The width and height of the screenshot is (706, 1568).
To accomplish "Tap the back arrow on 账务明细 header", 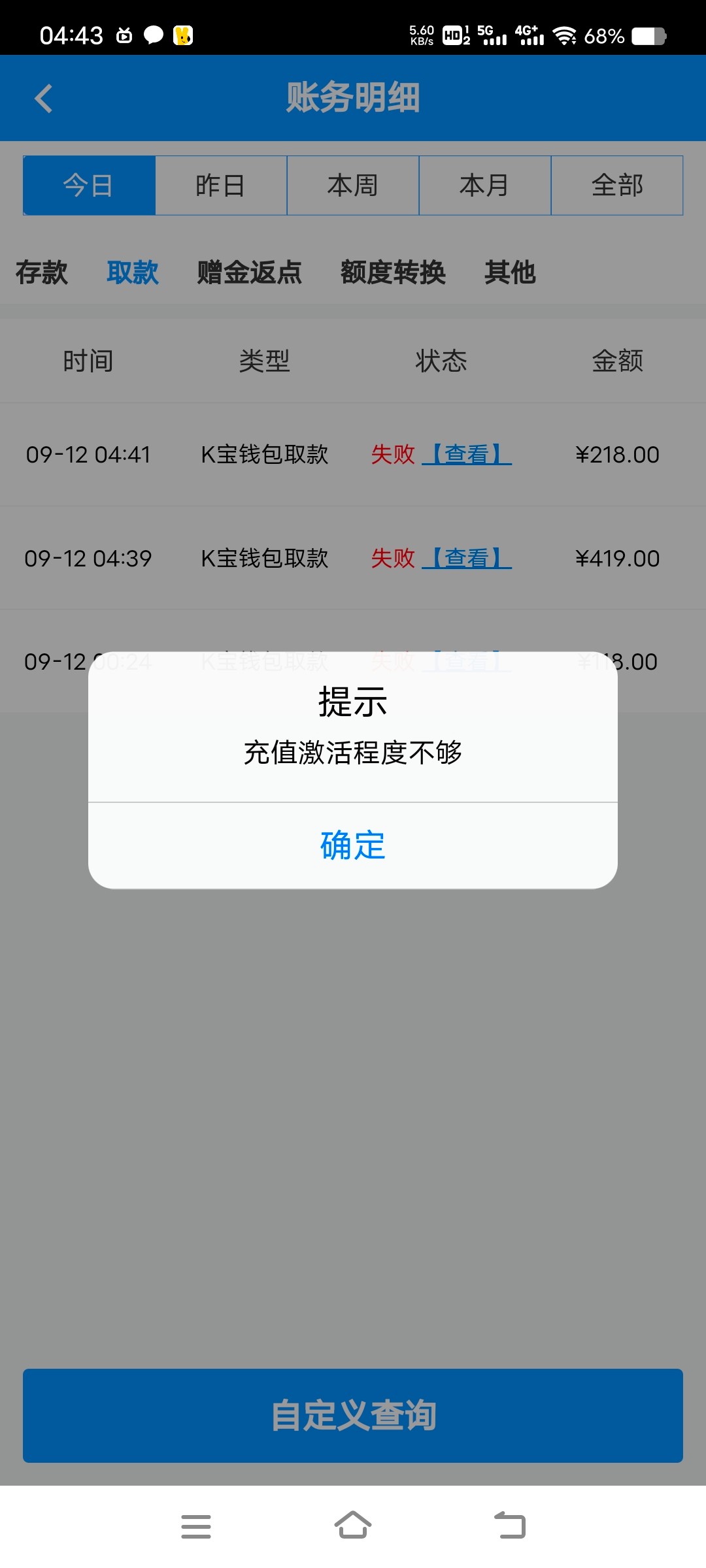I will (x=43, y=98).
